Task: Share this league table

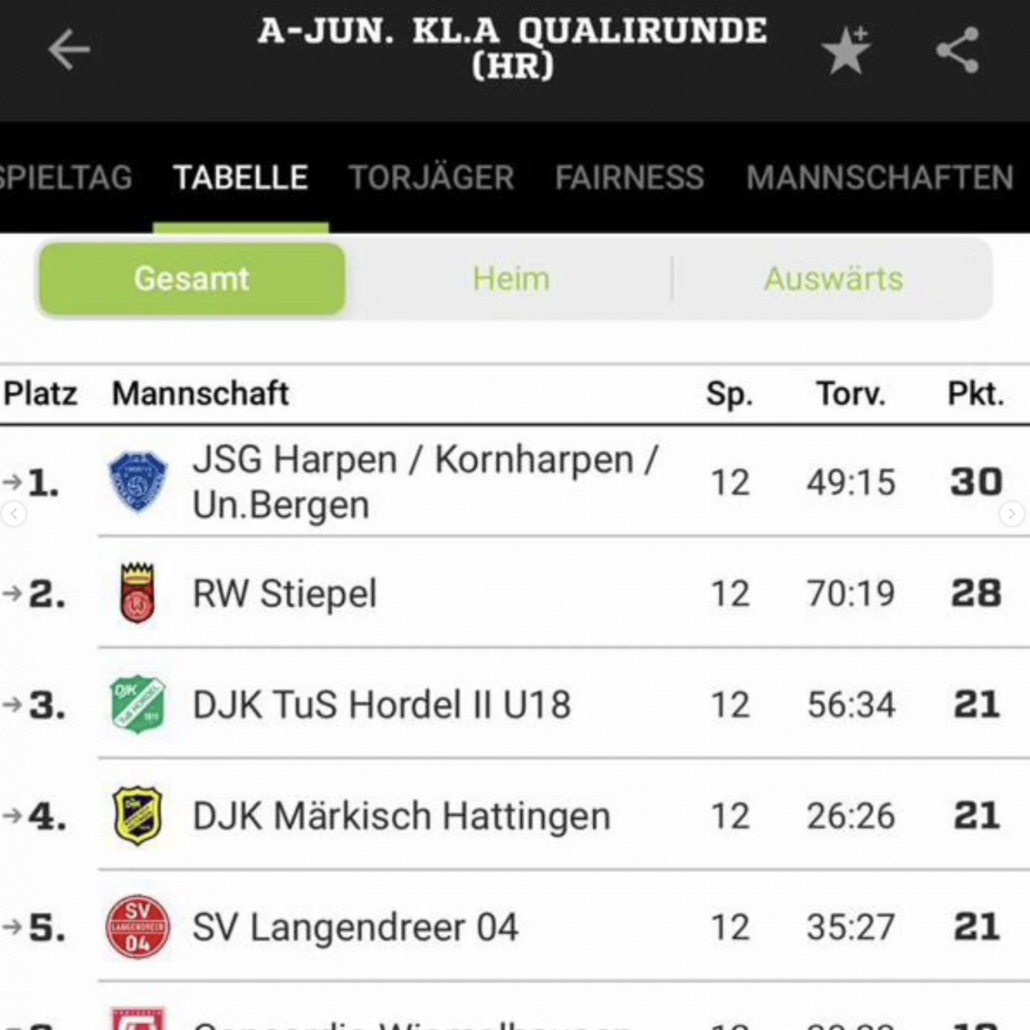Action: pyautogui.click(x=957, y=50)
